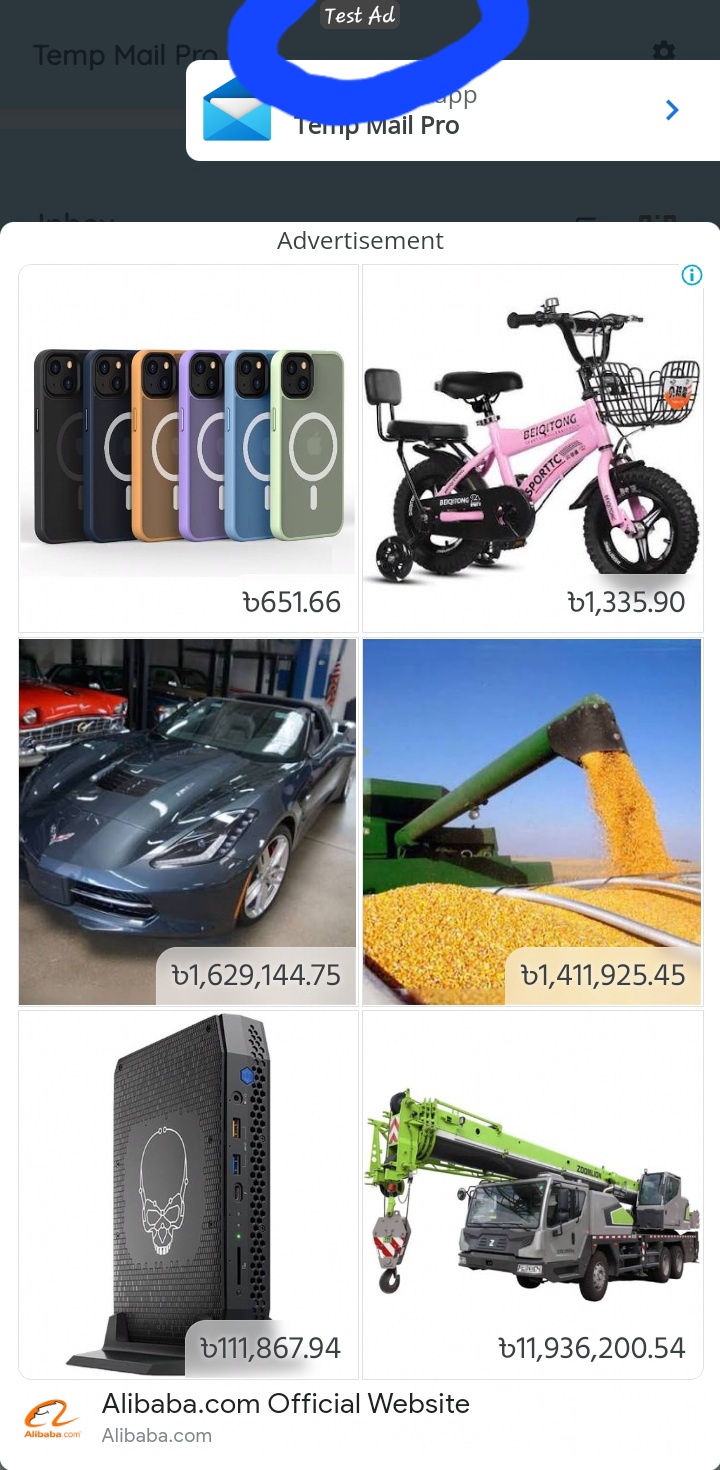Screen dimensions: 720x1470
Task: Open the Corvette sports car ad tile
Action: click(188, 821)
